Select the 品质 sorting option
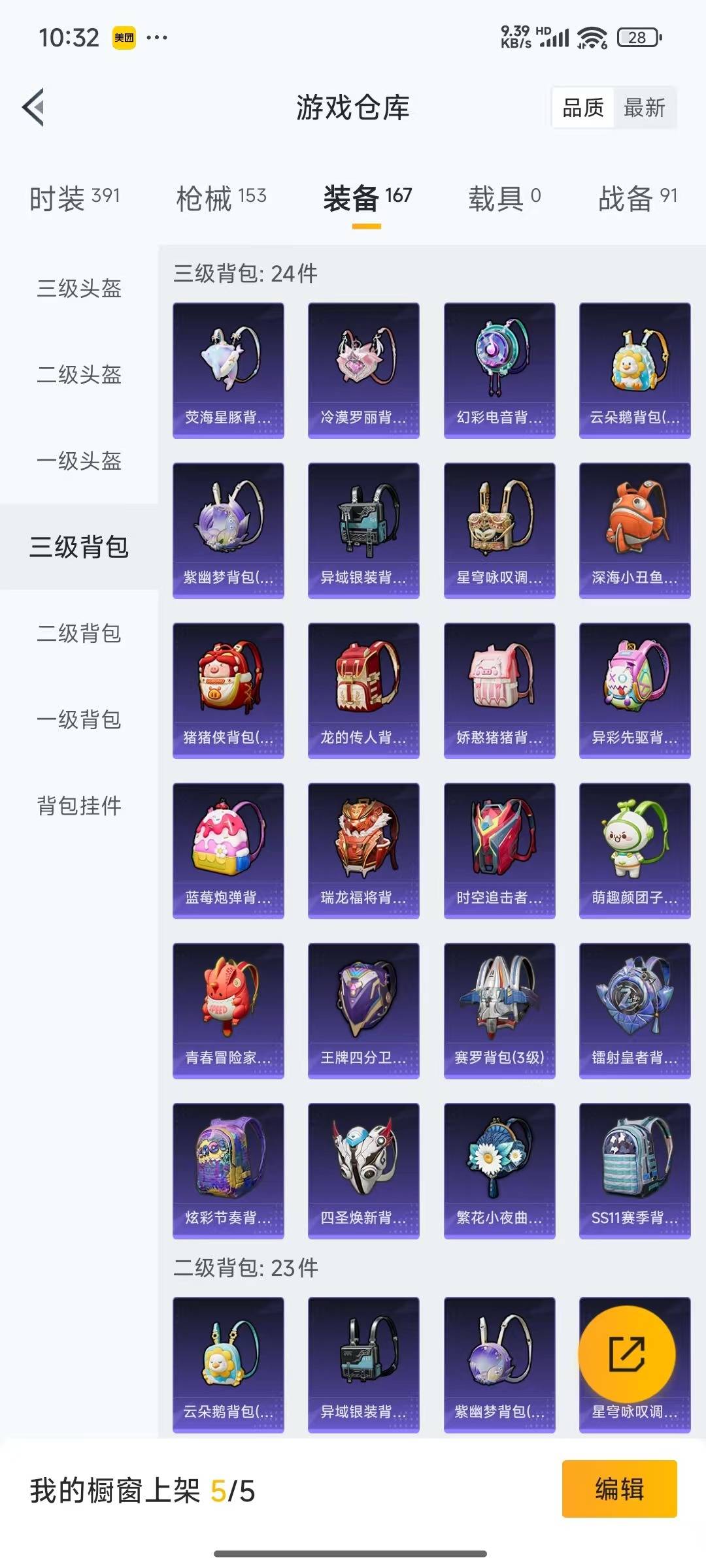The width and height of the screenshot is (706, 1568). (x=583, y=108)
